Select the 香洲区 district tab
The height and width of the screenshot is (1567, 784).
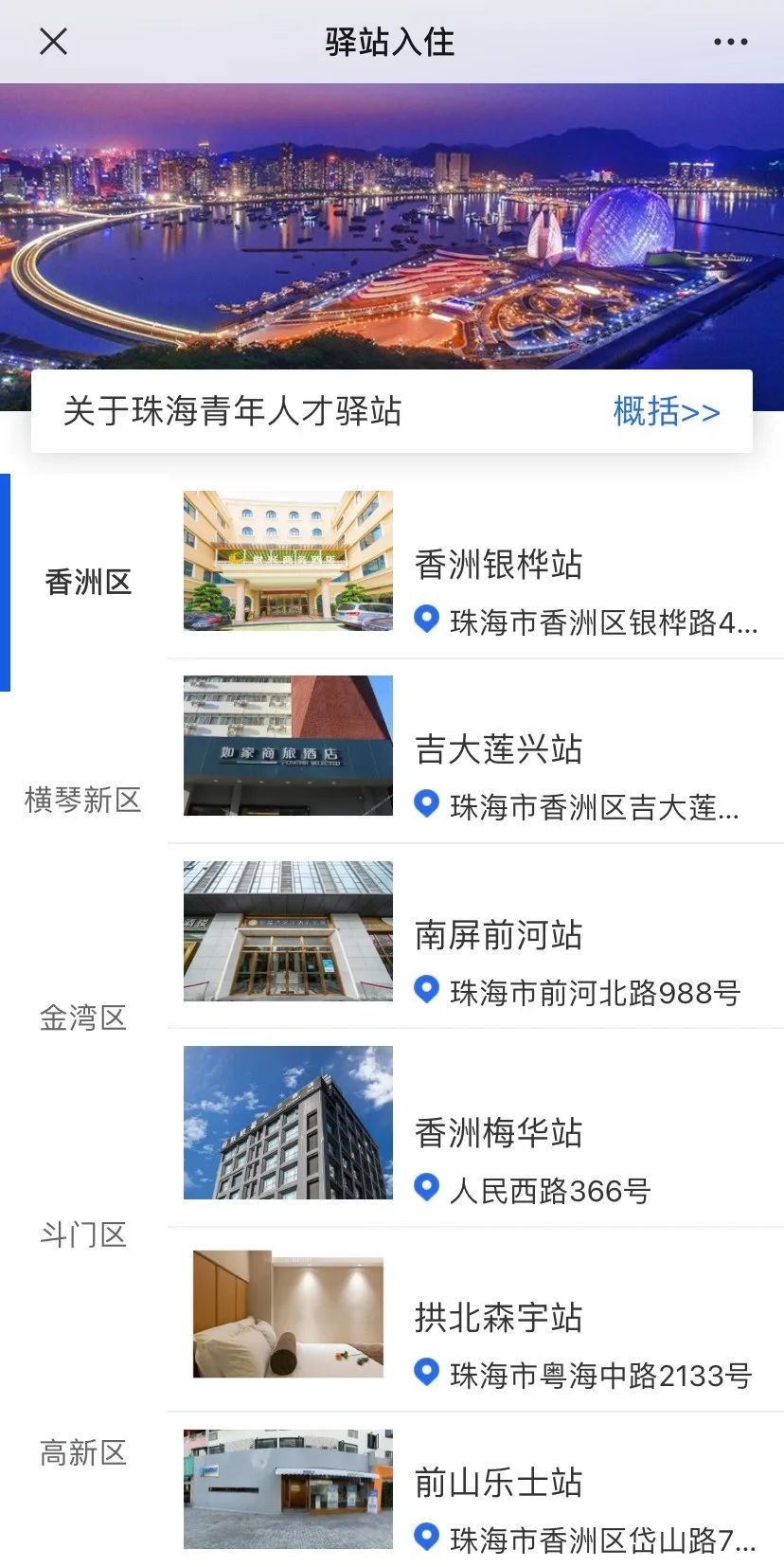click(x=87, y=582)
